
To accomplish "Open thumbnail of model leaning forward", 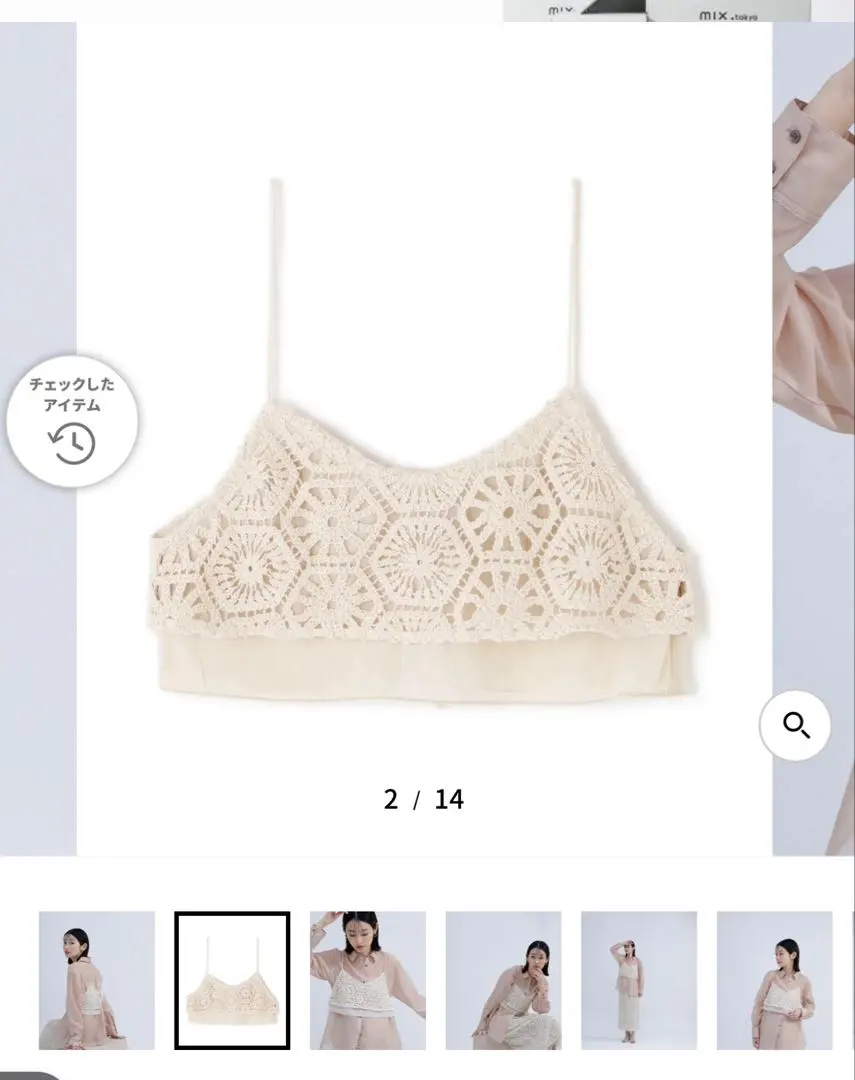I will 503,979.
